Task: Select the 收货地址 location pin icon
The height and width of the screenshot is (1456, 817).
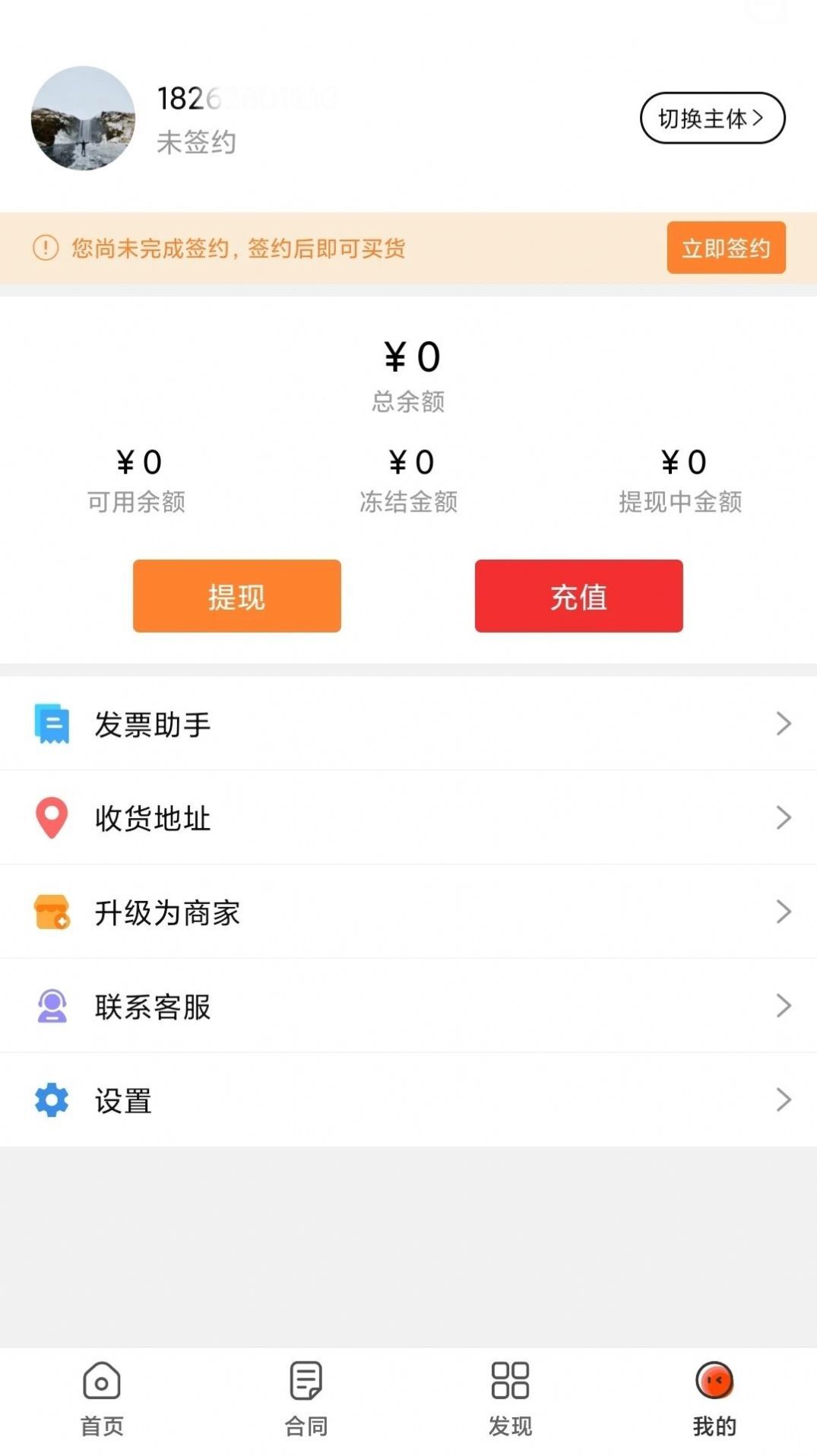Action: click(51, 817)
